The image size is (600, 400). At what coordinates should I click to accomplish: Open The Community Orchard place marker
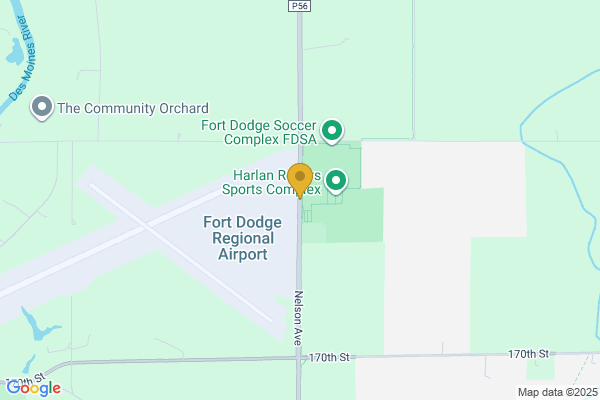click(x=42, y=107)
